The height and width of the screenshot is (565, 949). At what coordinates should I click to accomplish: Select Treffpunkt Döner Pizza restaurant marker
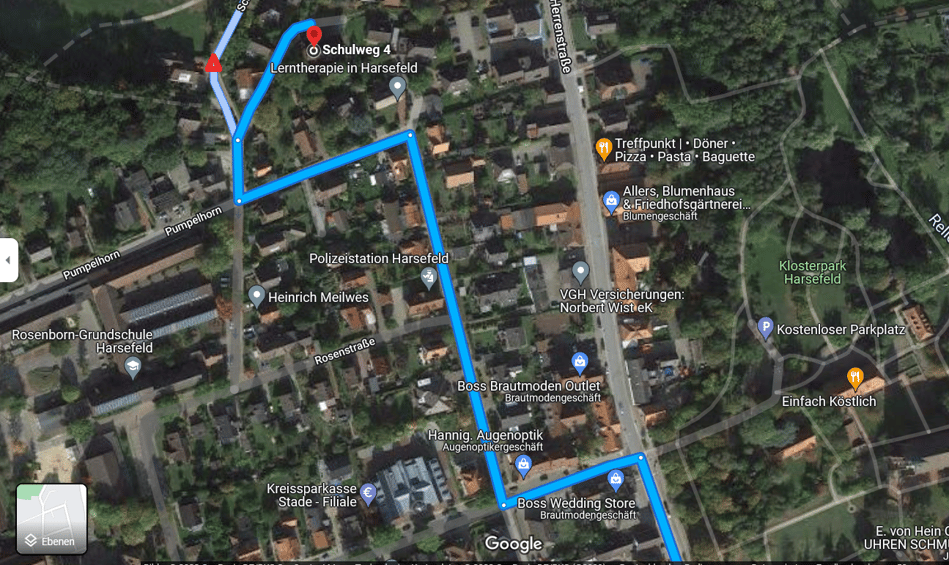tap(604, 149)
